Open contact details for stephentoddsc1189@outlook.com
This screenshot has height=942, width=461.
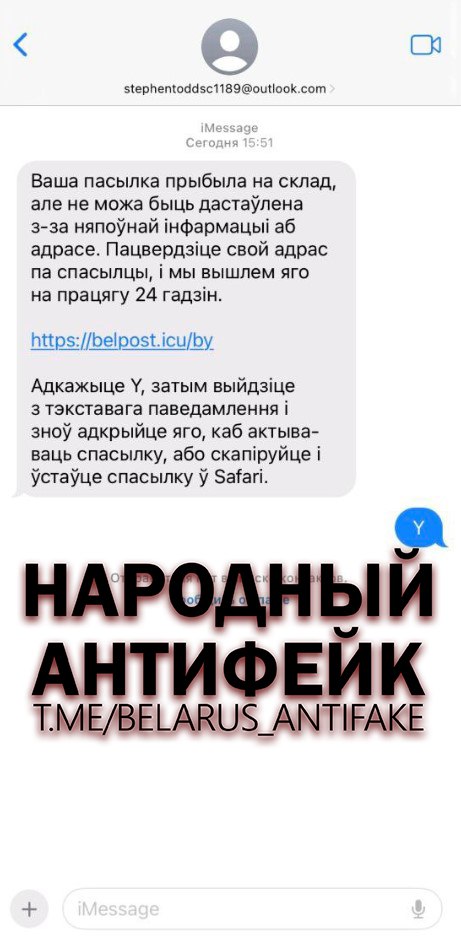click(229, 89)
